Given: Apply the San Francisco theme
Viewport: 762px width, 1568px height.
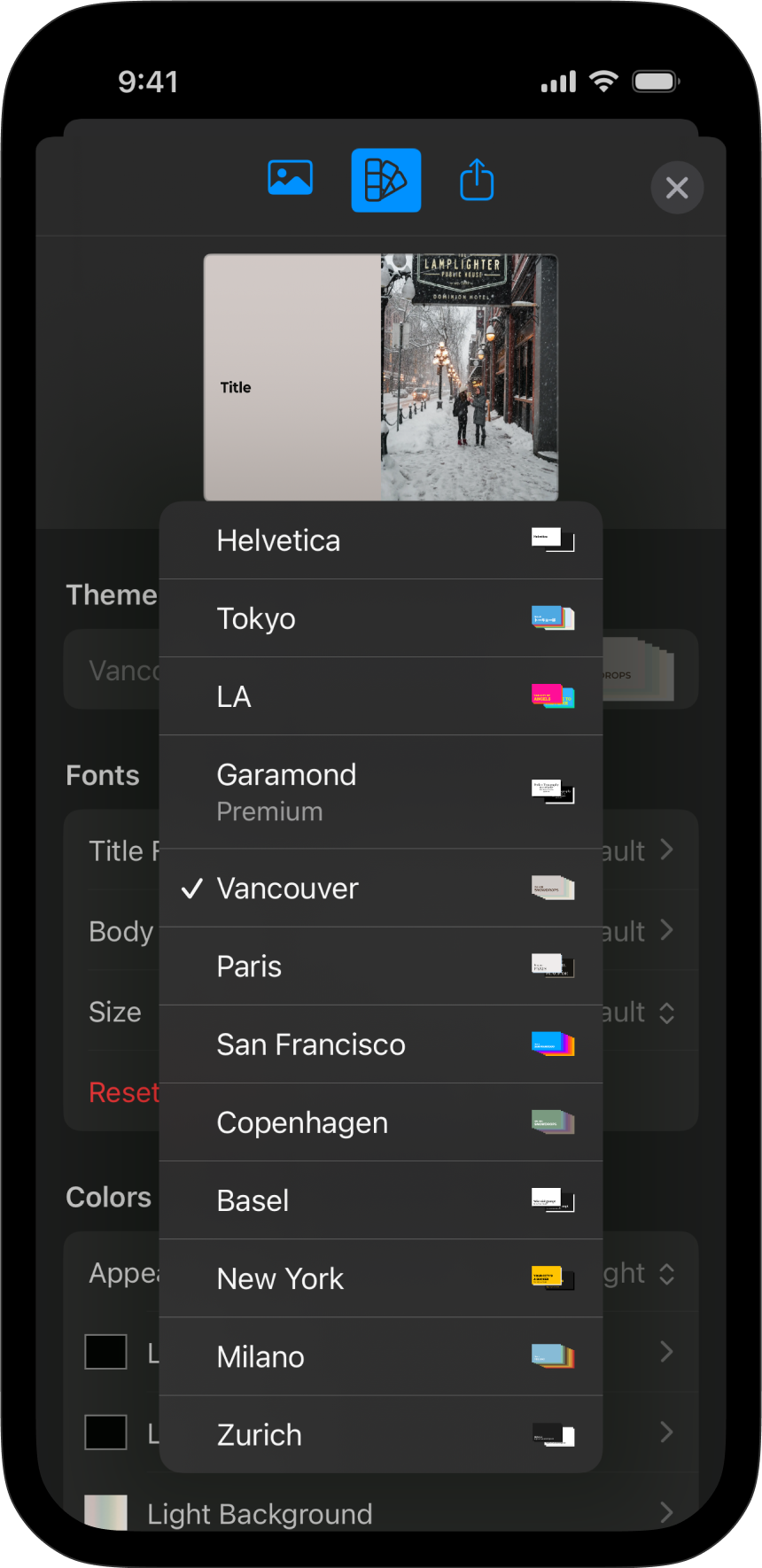Looking at the screenshot, I should [x=381, y=1044].
